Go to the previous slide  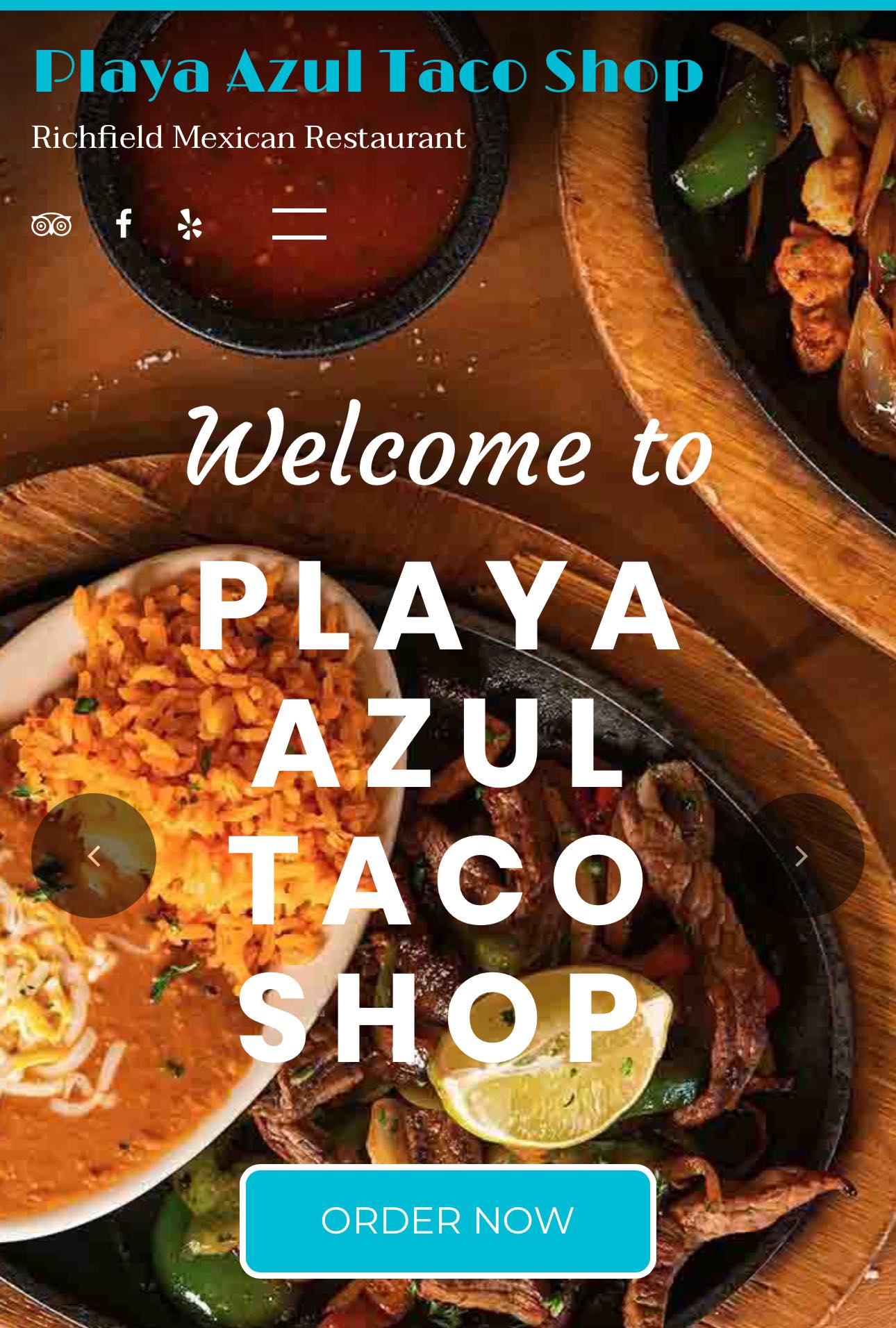tap(94, 856)
